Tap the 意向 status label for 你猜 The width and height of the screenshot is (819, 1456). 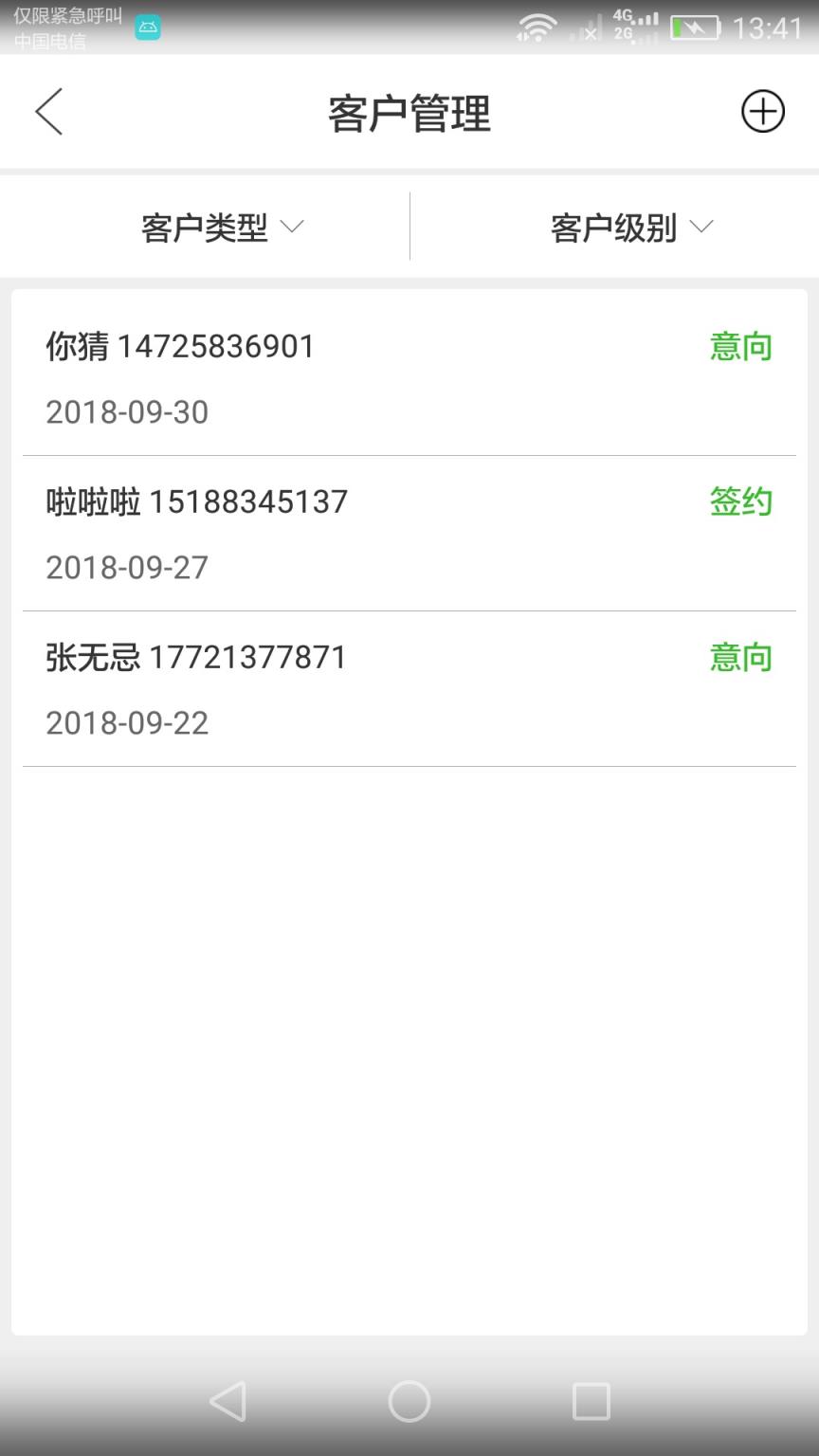[x=741, y=346]
